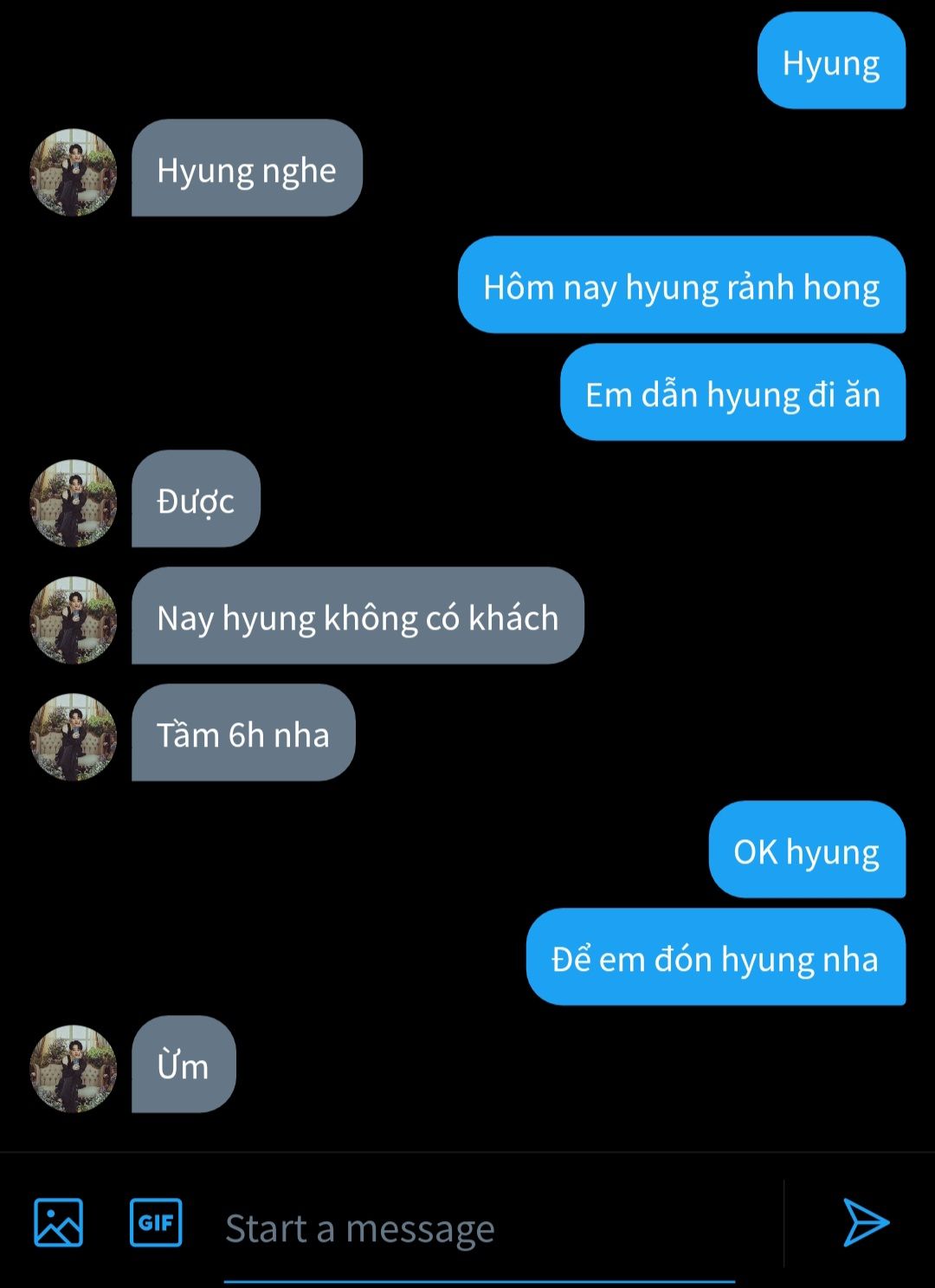This screenshot has height=1288, width=935.
Task: Open the GIF picker
Action: 156,1222
